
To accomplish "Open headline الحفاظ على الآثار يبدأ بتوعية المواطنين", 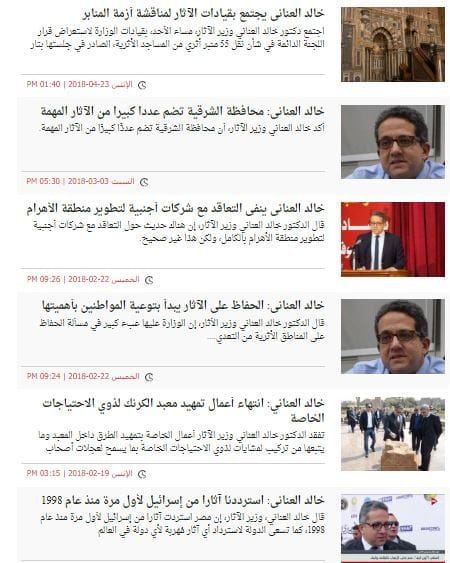I will [x=183, y=306].
